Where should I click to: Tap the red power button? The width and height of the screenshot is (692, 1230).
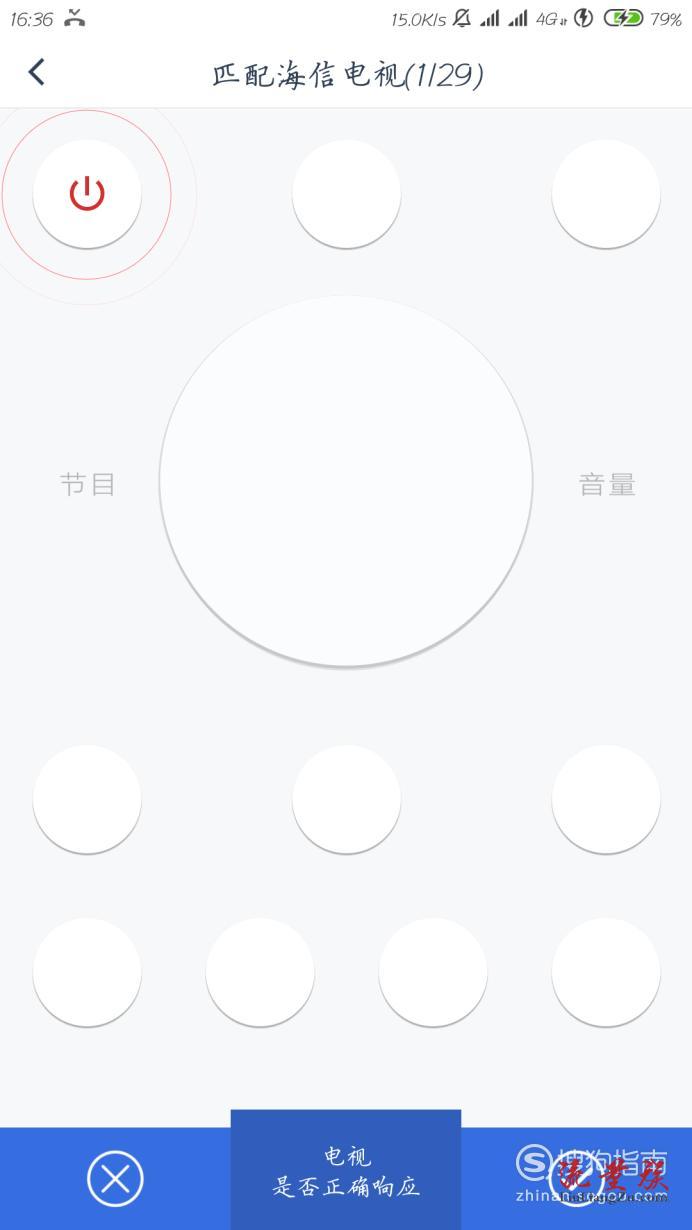coord(87,193)
